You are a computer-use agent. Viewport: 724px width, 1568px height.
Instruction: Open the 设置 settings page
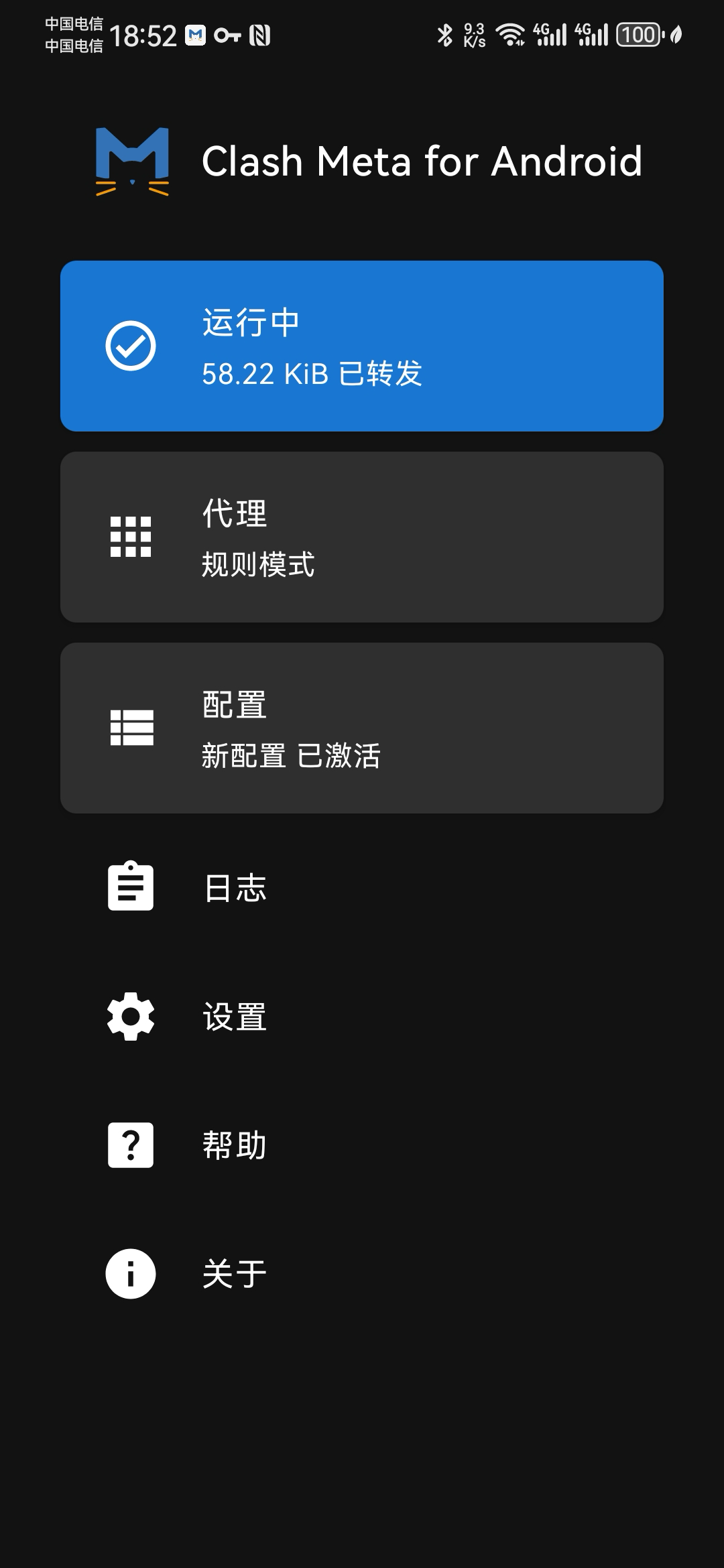(x=233, y=1017)
